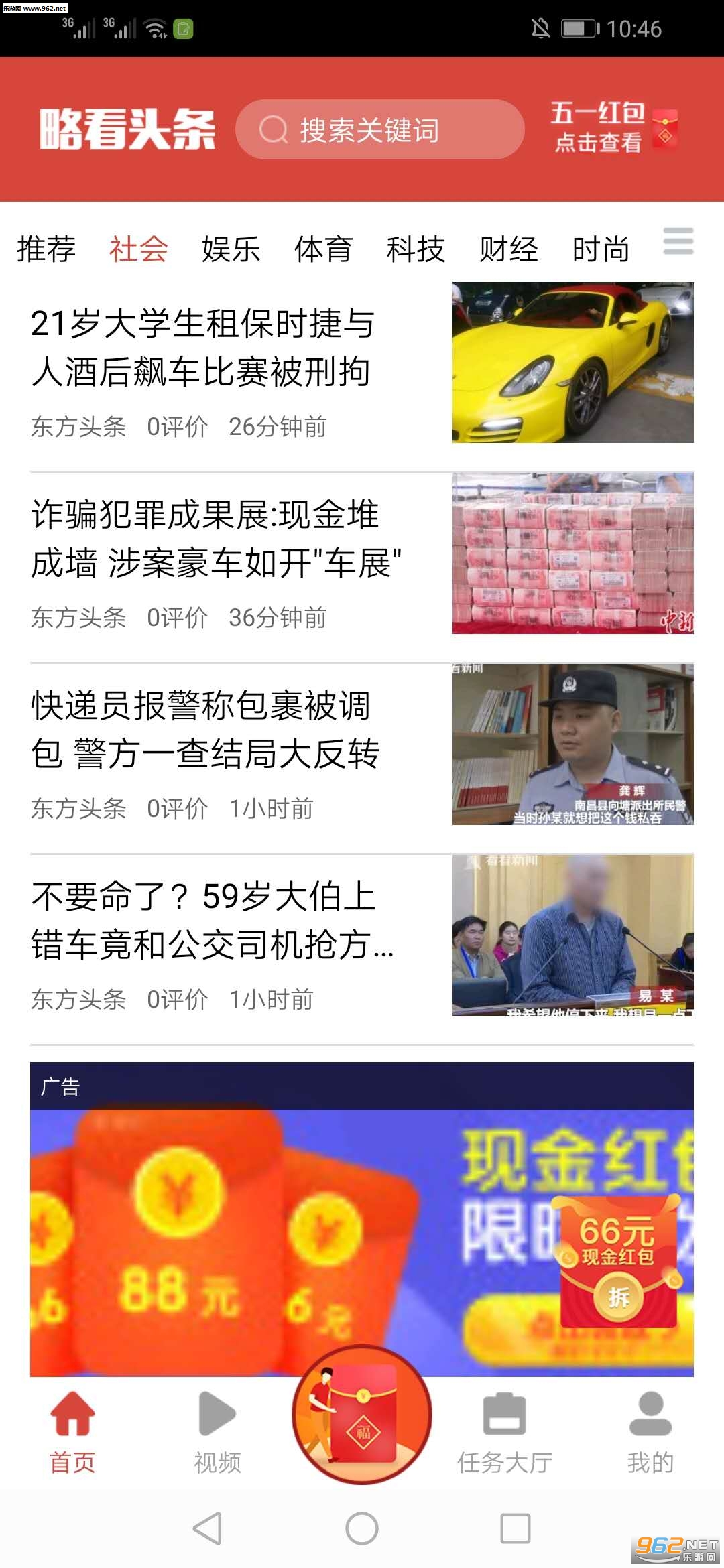Image resolution: width=724 pixels, height=1568 pixels.
Task: Tap the system back button
Action: (x=207, y=1528)
